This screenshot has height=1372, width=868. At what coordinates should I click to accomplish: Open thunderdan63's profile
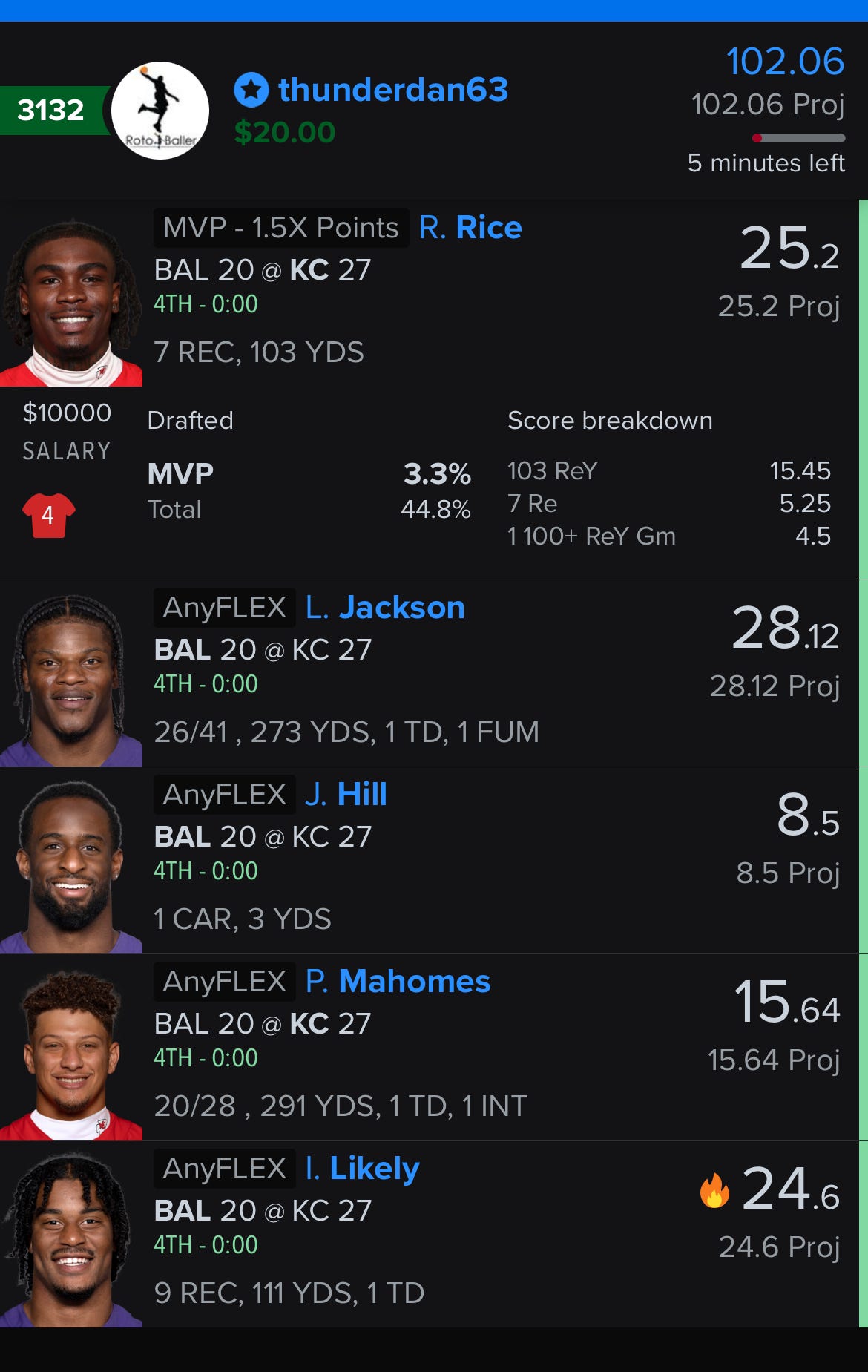coord(392,91)
